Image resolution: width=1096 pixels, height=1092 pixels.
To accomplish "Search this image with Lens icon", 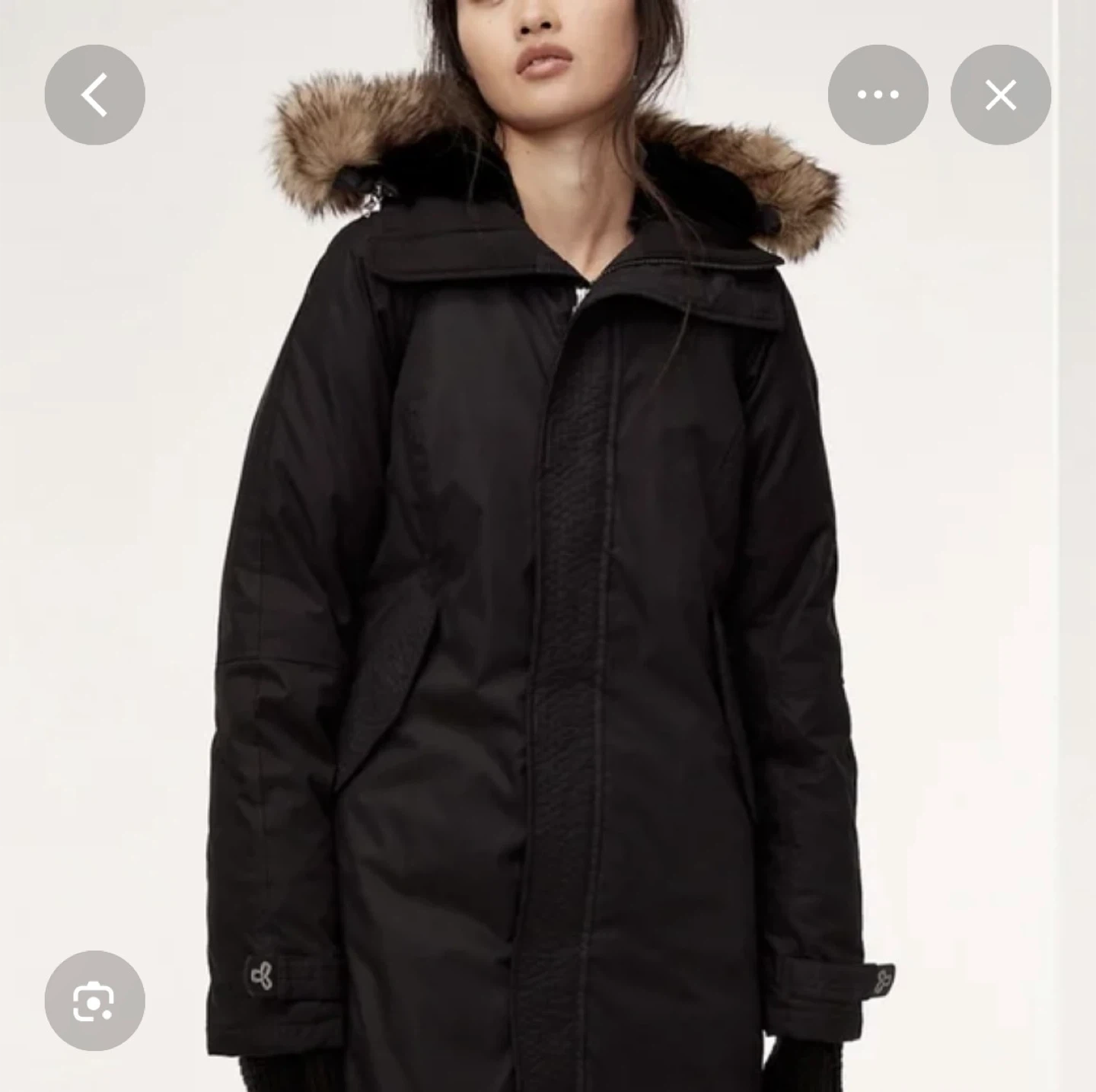I will coord(94,1001).
